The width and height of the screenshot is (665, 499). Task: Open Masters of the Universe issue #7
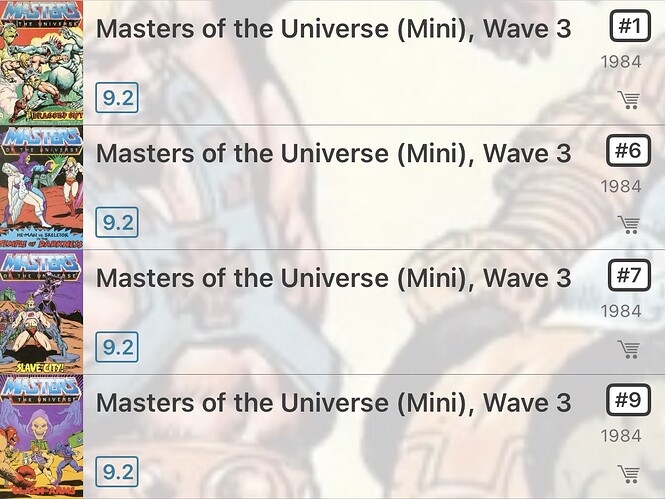point(334,278)
